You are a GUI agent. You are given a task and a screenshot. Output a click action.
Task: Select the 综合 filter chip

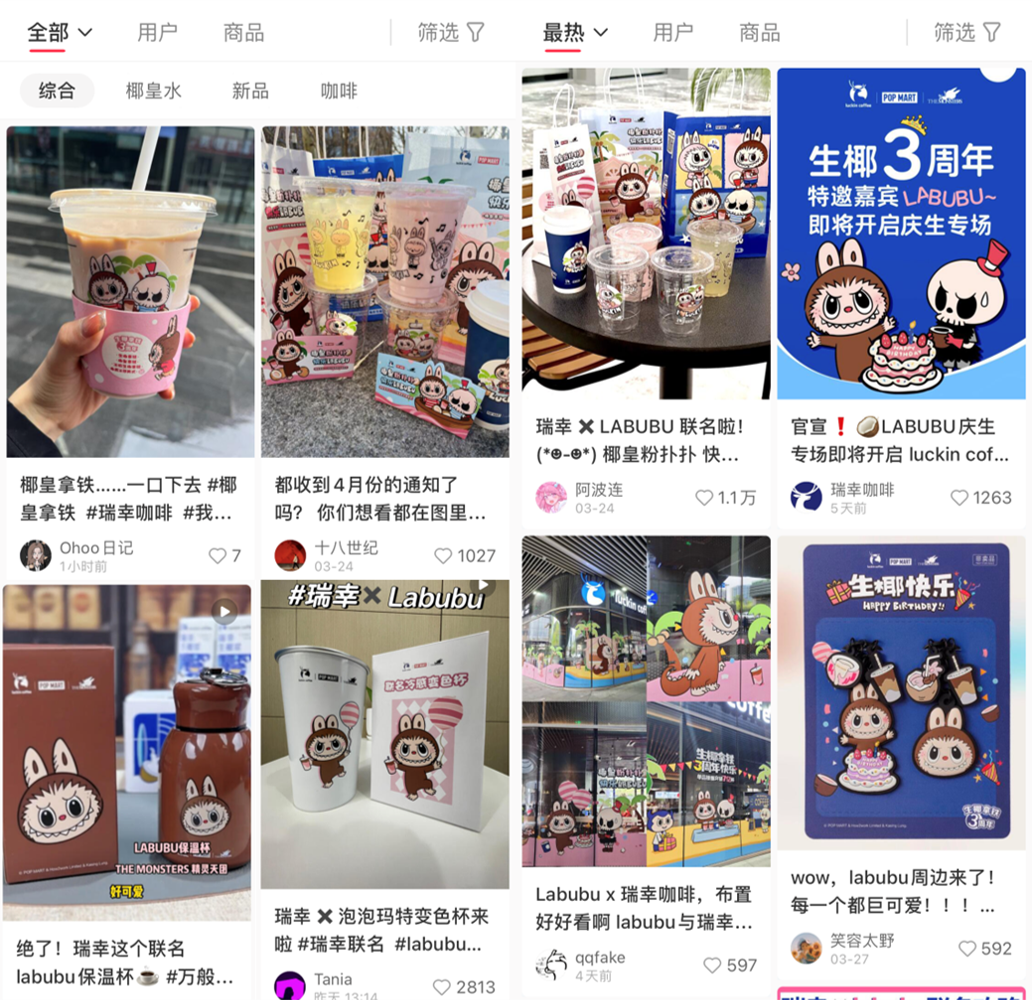[x=57, y=91]
